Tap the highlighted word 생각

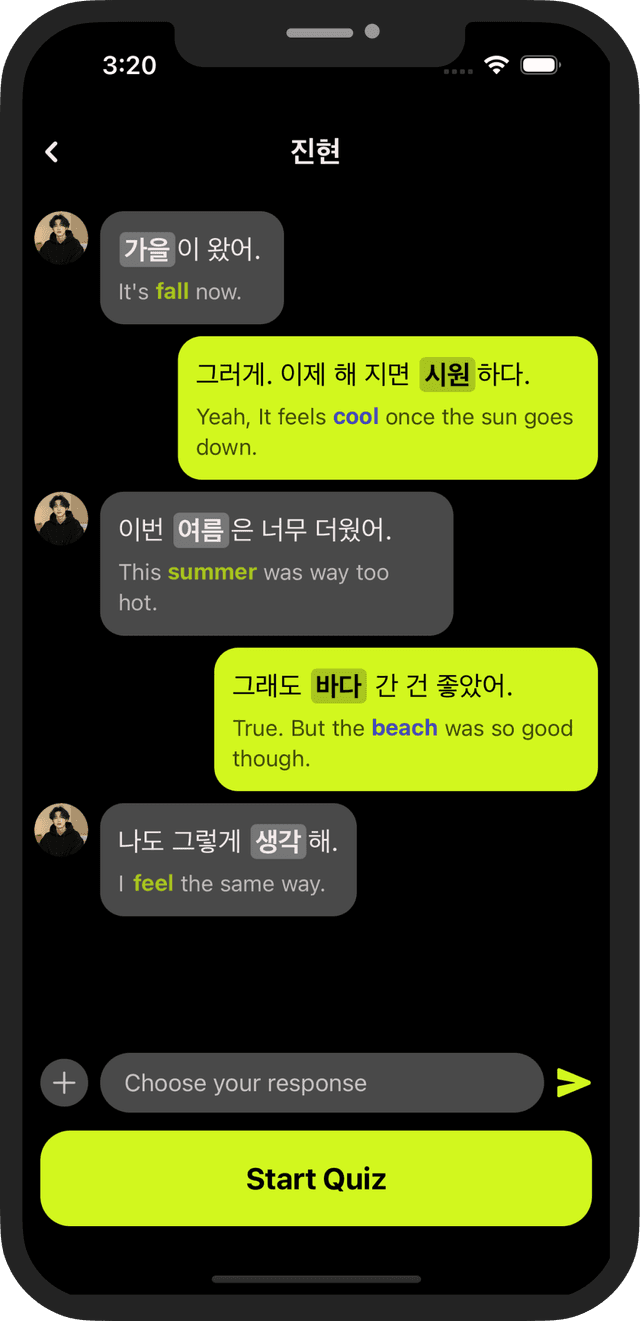tap(278, 842)
